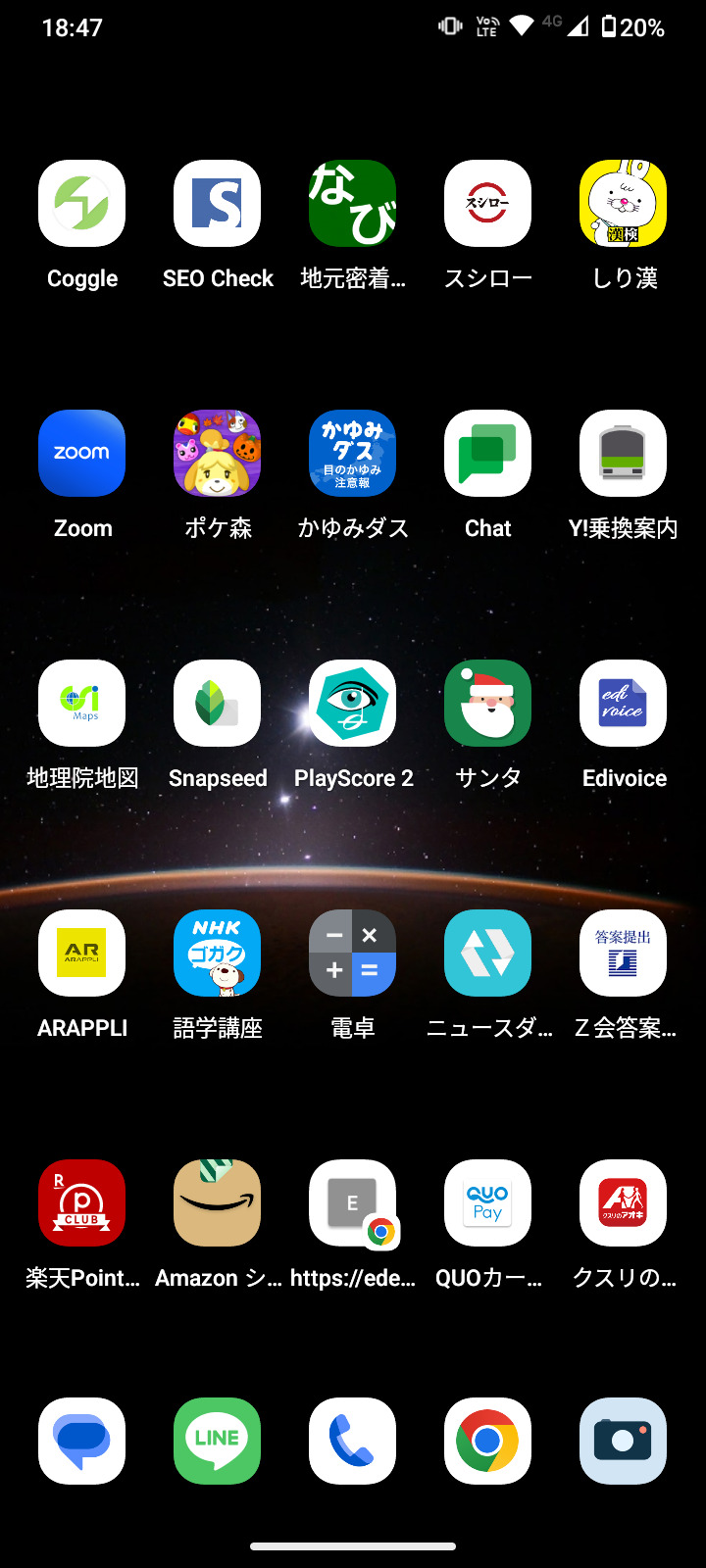Viewport: 706px width, 1568px height.
Task: Open the NHK 語学講座 language app
Action: point(217,953)
